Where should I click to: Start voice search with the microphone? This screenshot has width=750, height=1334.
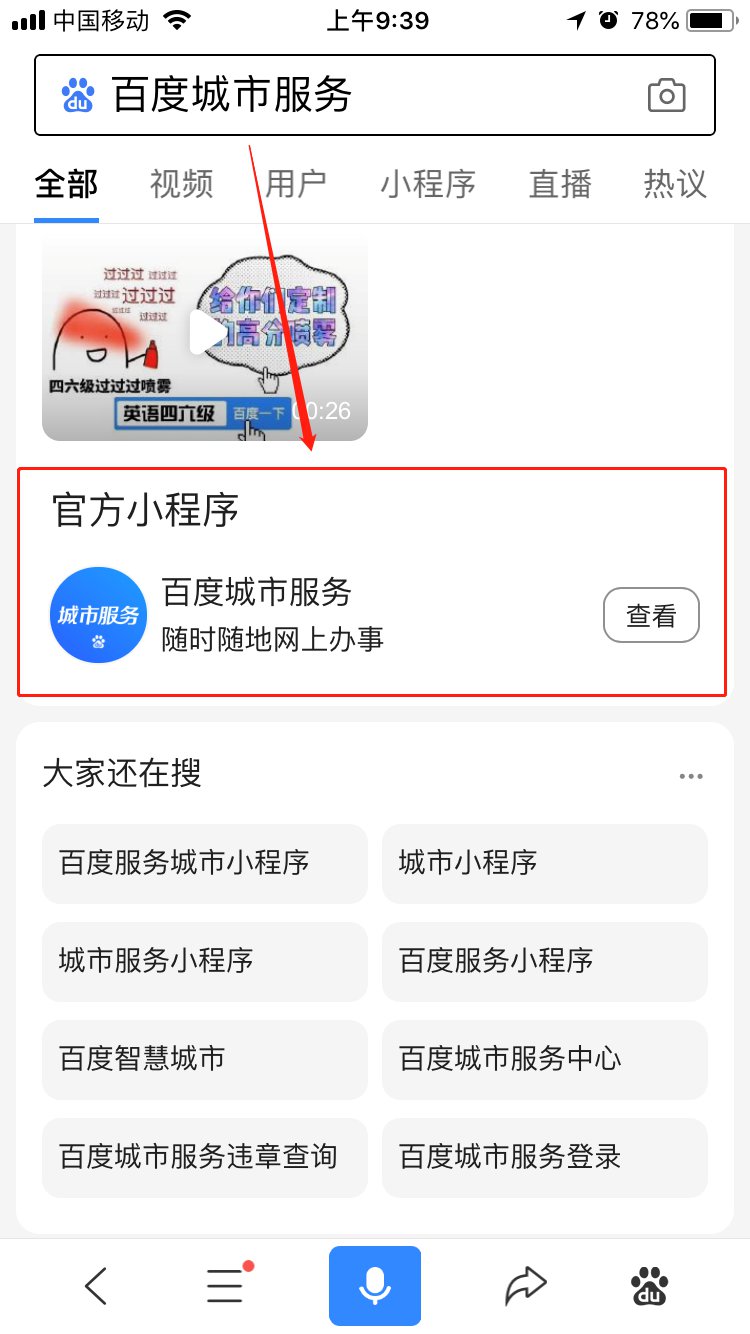375,1286
